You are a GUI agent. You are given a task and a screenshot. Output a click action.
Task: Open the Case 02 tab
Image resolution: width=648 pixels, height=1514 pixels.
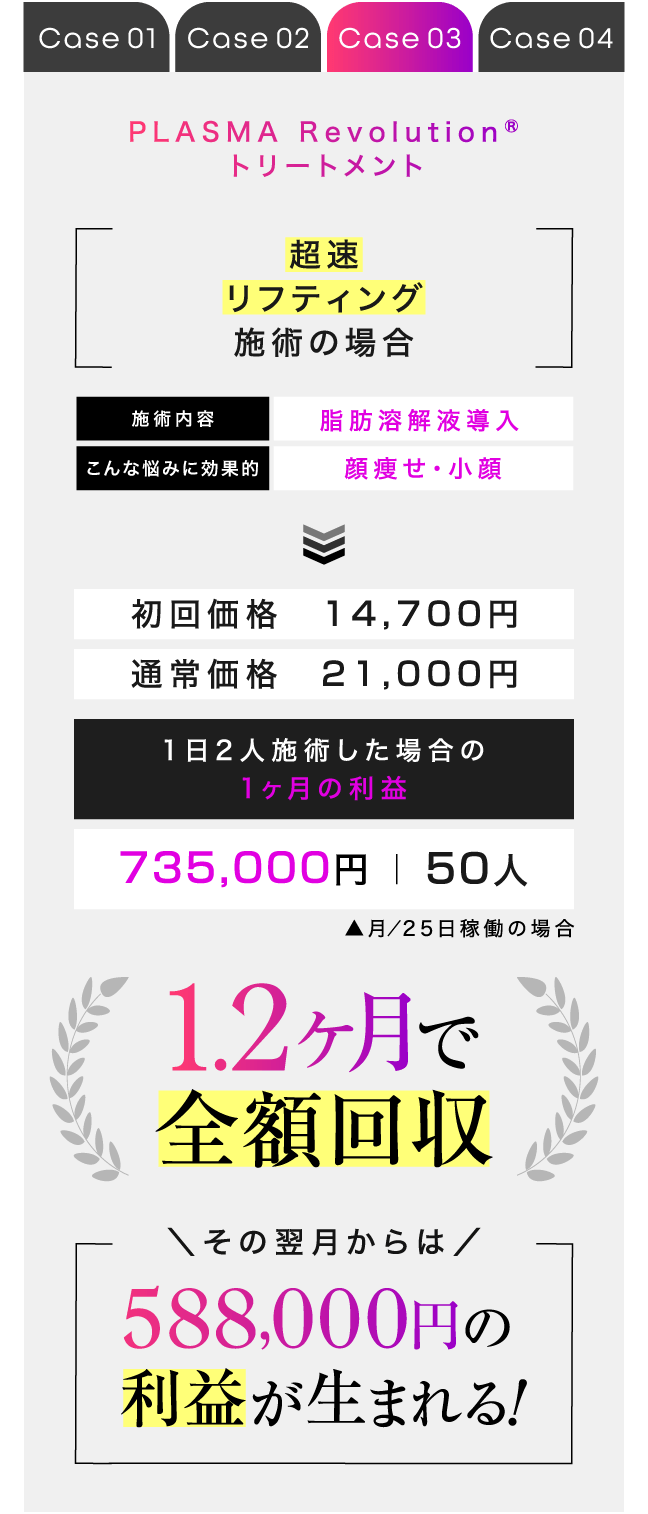(x=248, y=38)
